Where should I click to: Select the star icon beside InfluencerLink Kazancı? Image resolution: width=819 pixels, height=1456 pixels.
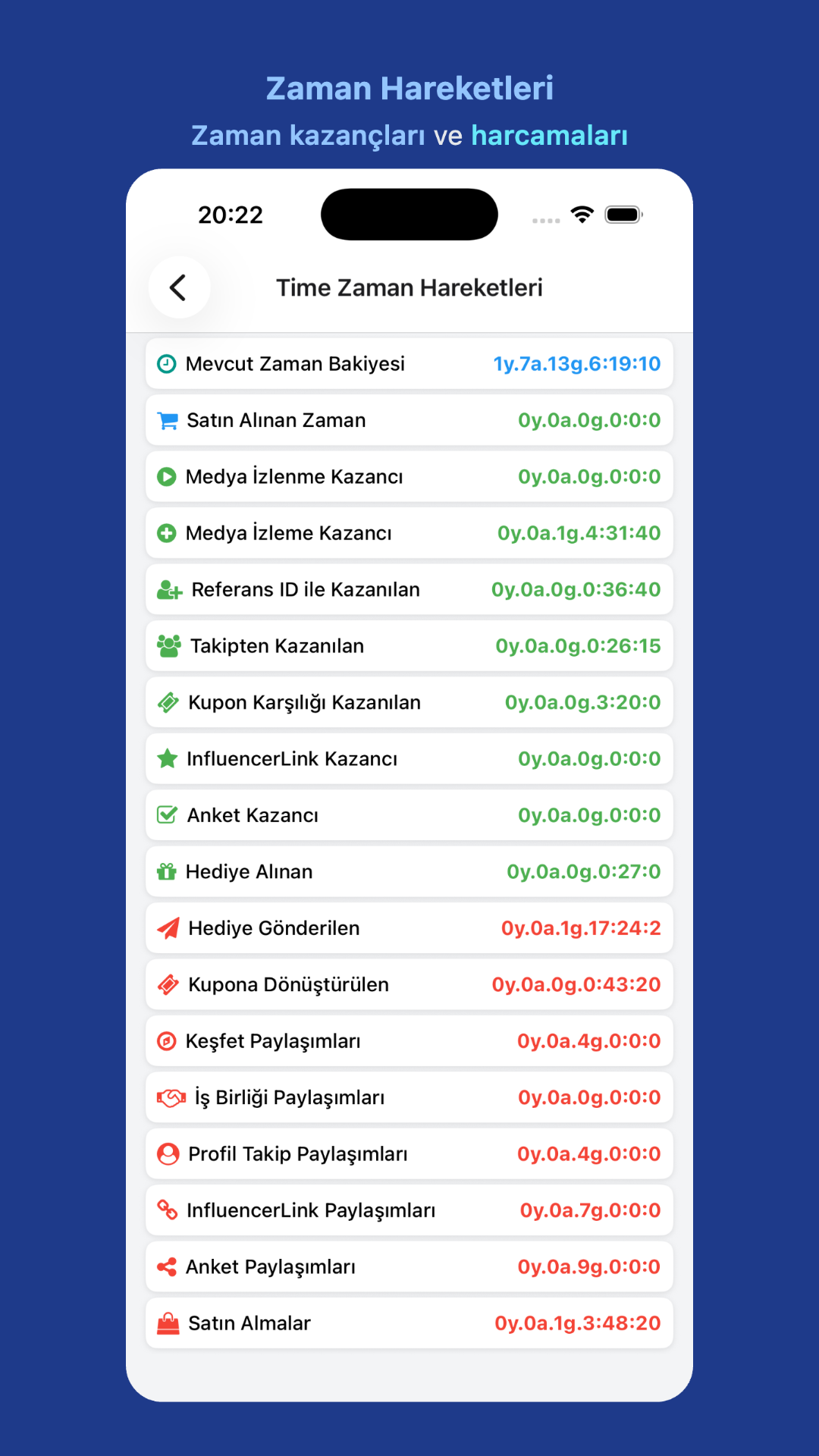(x=167, y=758)
